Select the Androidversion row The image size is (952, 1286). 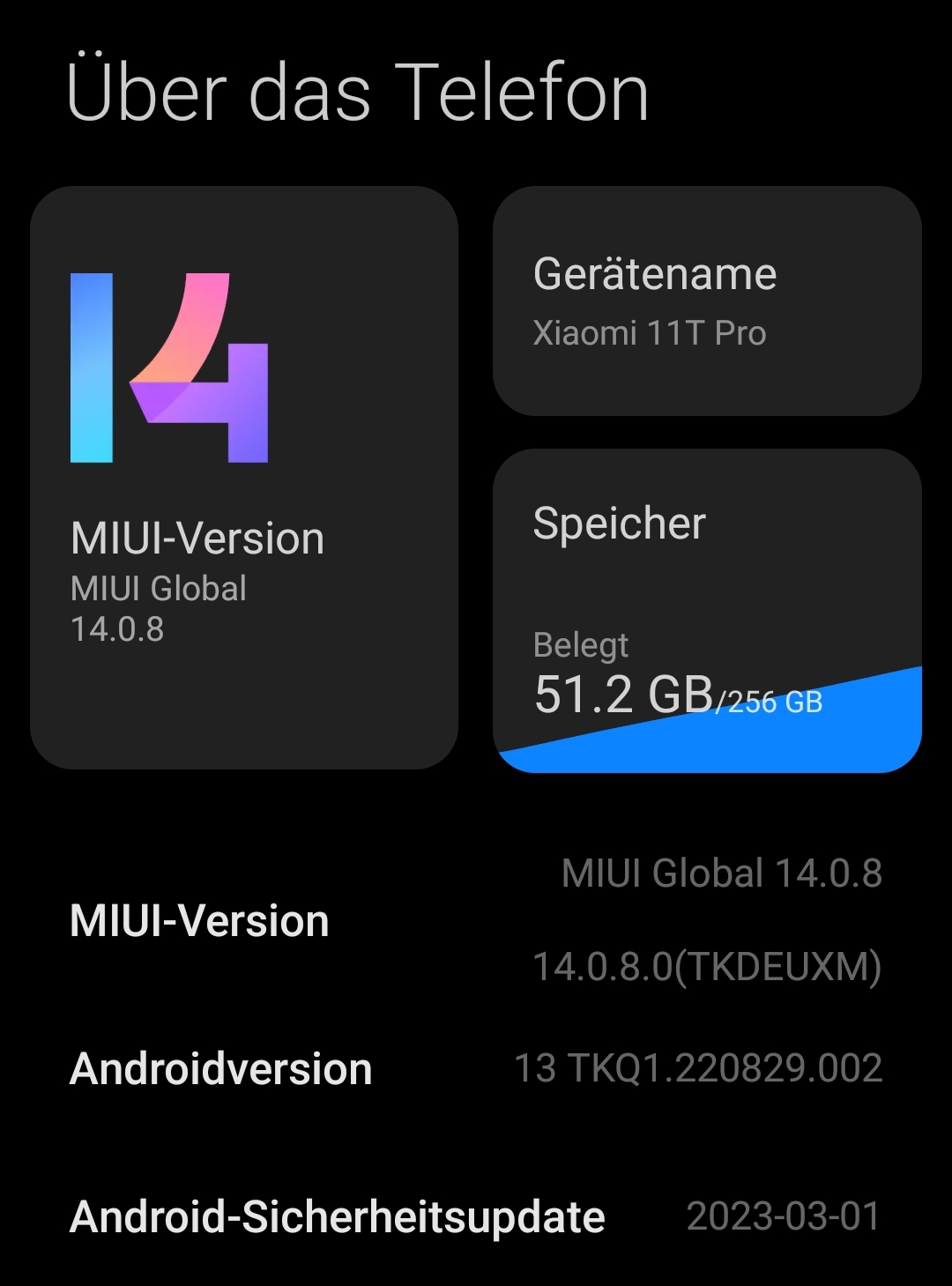coord(476,1068)
